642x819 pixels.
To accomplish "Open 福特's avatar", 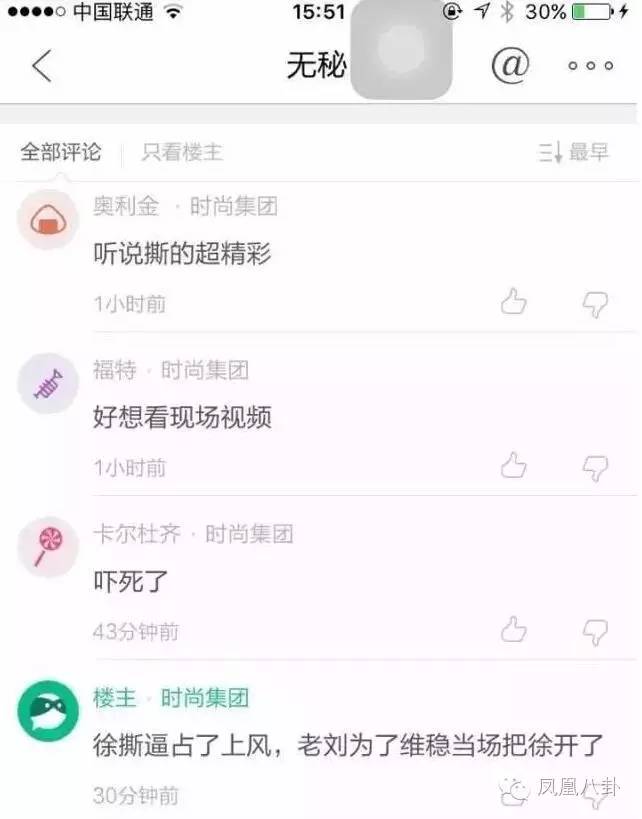I will (x=48, y=384).
